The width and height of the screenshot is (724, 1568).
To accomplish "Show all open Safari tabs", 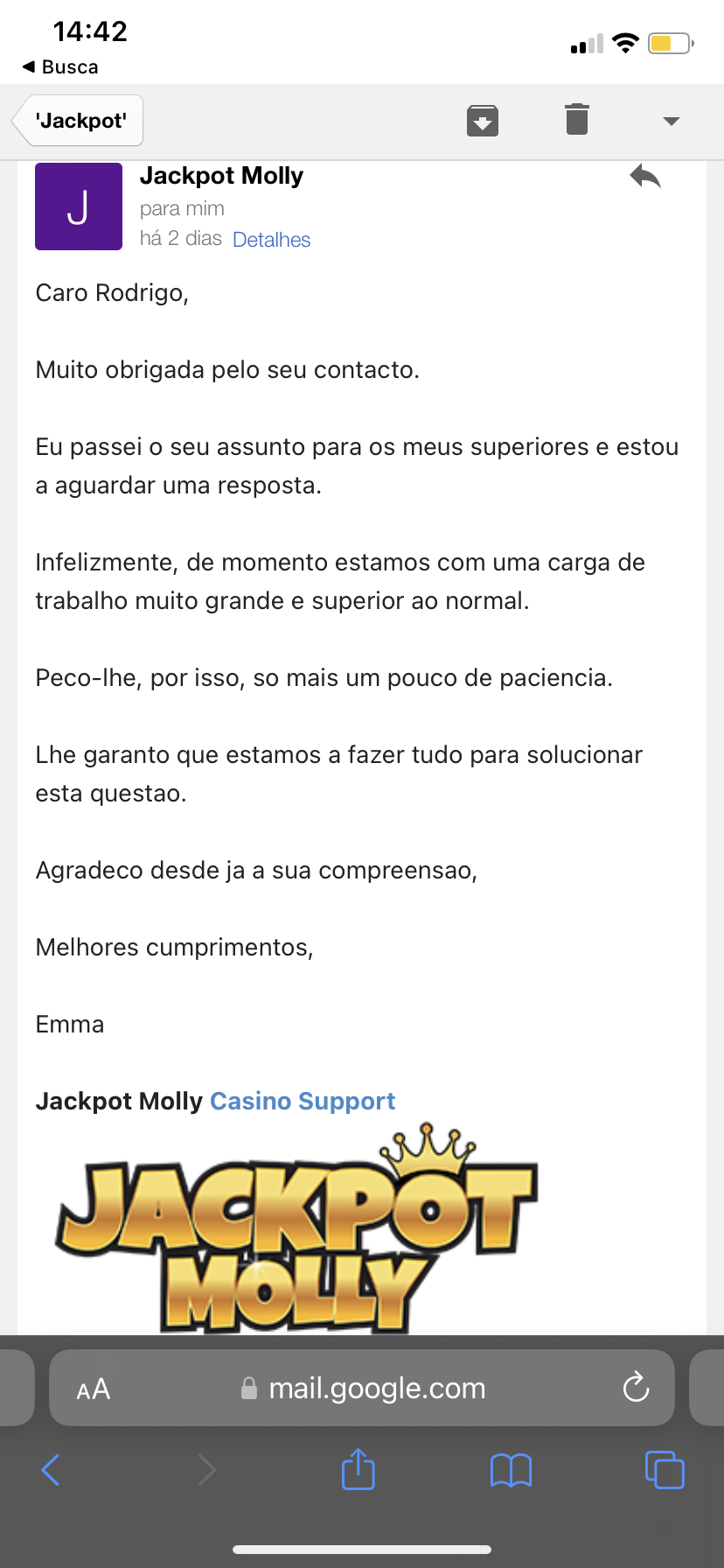I will 664,1470.
